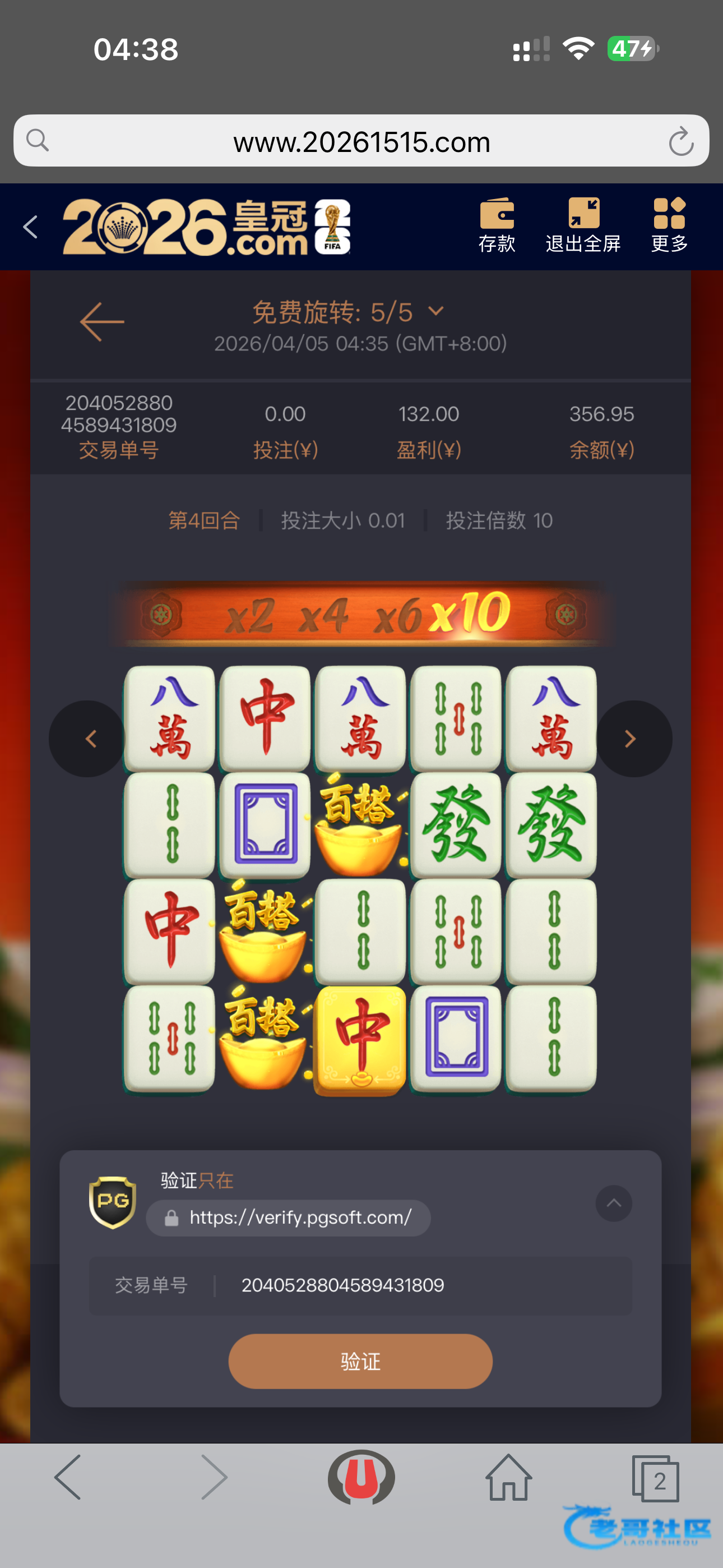
Task: Tap 退出全屏 to exit fullscreen
Action: 583,225
